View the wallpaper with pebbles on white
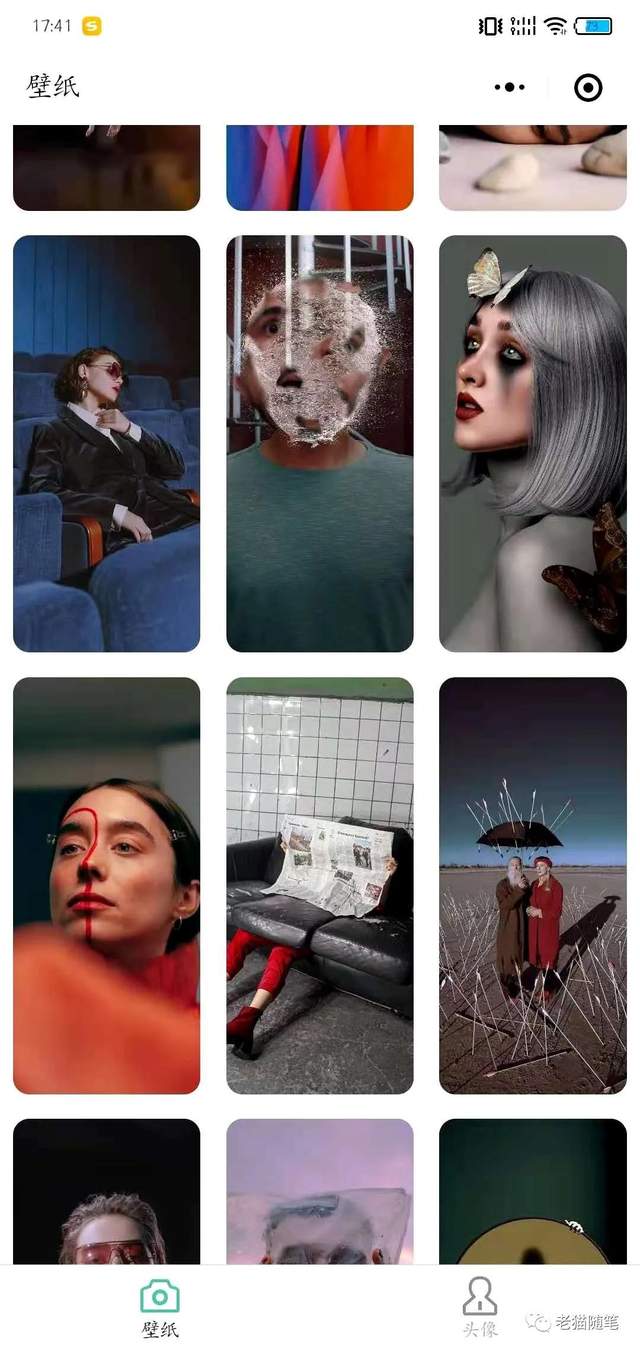 [532, 167]
